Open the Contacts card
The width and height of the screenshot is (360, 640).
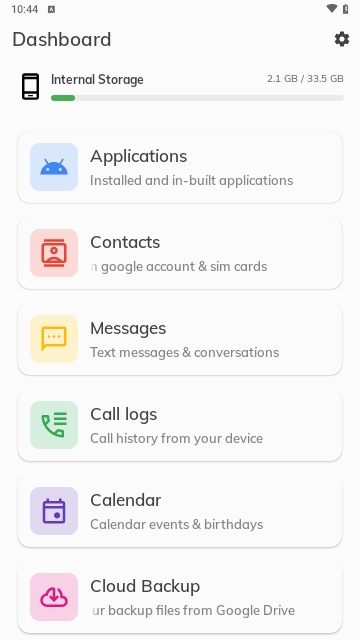point(180,253)
